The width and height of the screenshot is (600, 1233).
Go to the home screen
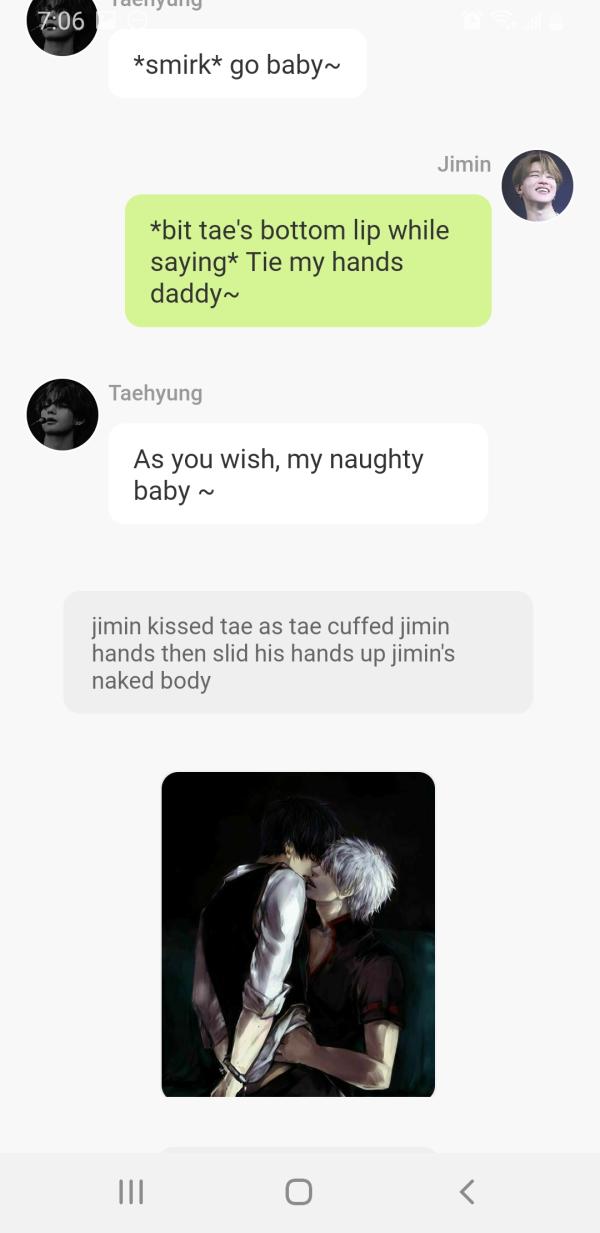299,1191
